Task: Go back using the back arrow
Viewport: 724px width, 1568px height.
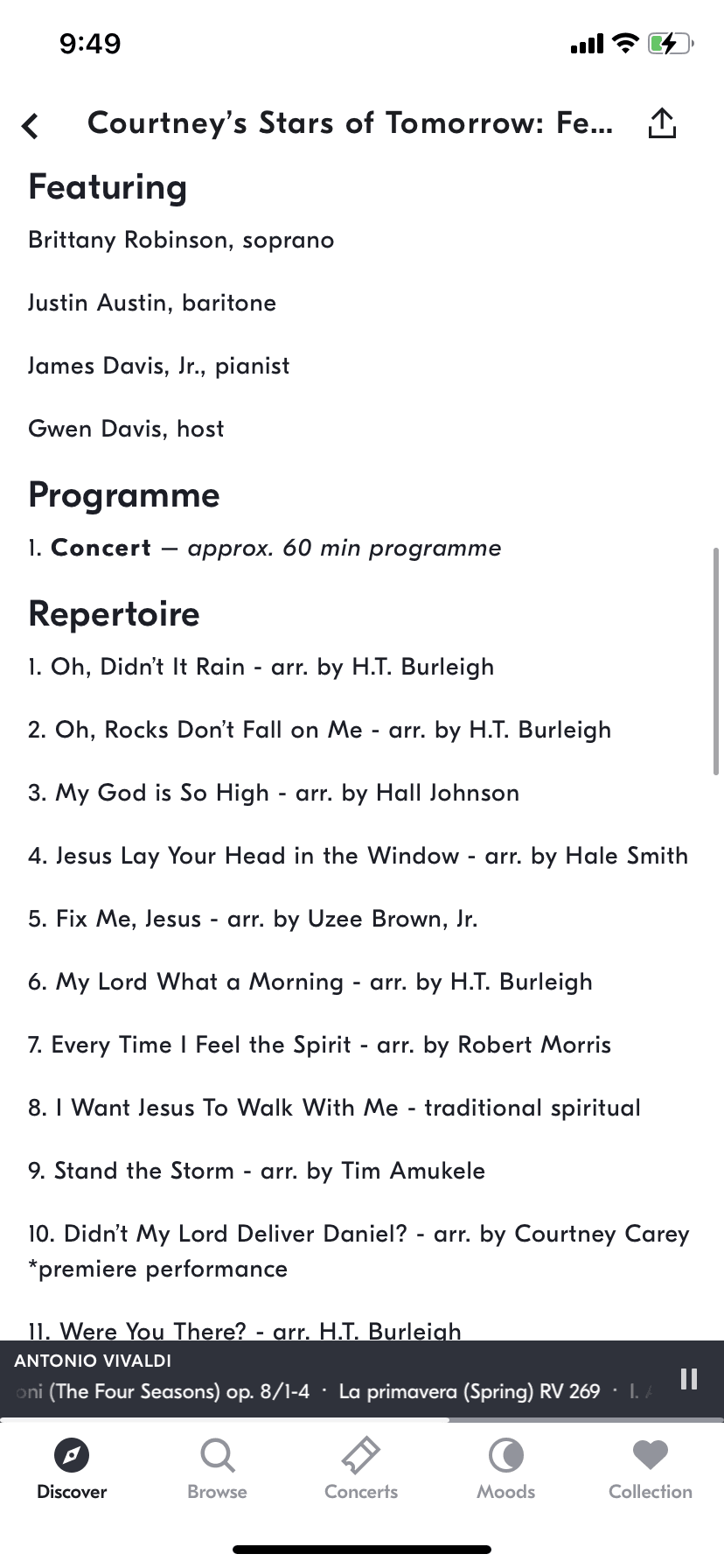Action: point(31,125)
